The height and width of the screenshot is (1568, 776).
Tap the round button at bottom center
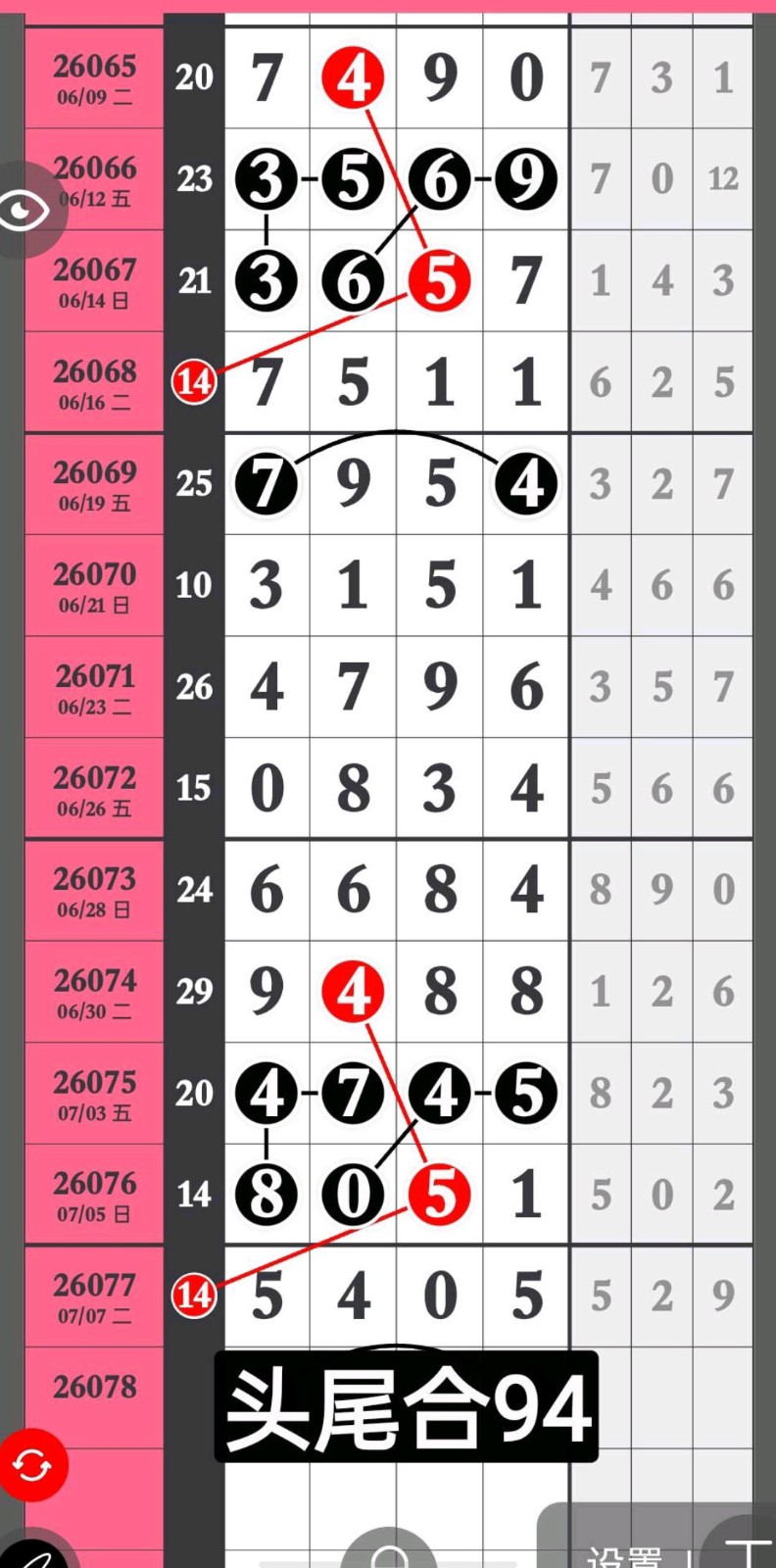click(389, 1550)
